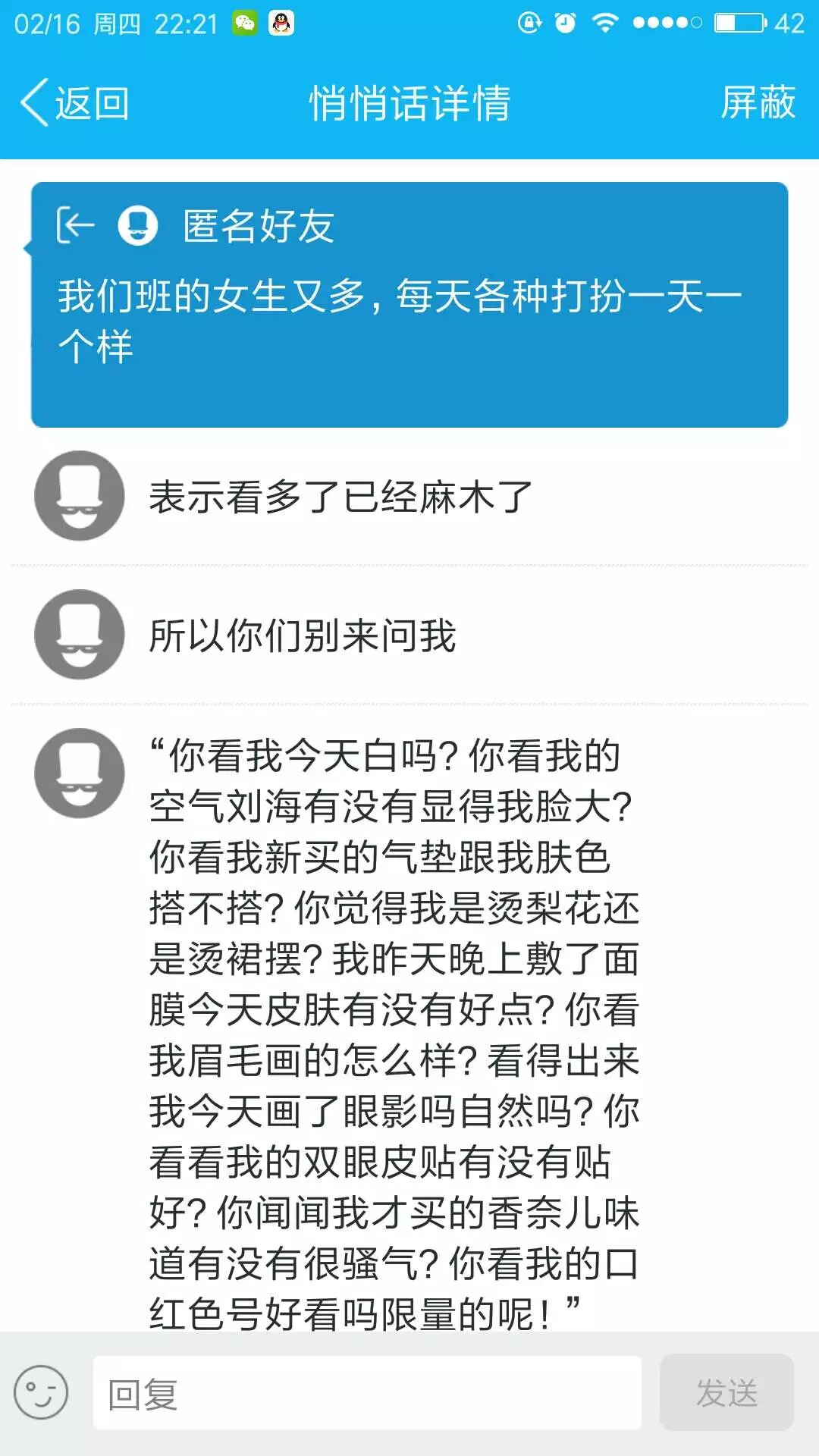Tap 屏蔽 to block this whisper
This screenshot has width=819, height=1456.
[757, 103]
